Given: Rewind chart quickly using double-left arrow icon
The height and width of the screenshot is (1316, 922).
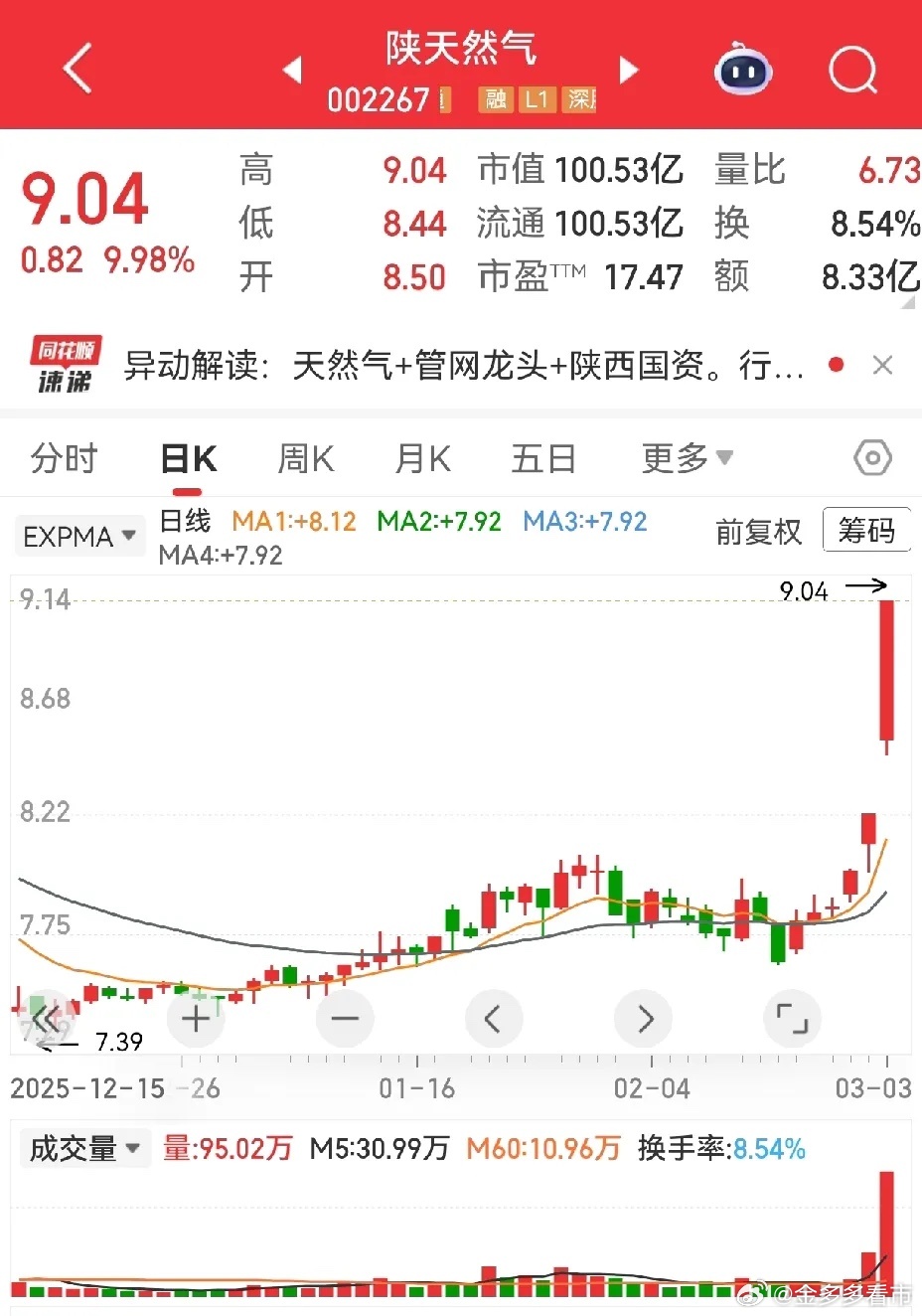Looking at the screenshot, I should click(47, 1018).
